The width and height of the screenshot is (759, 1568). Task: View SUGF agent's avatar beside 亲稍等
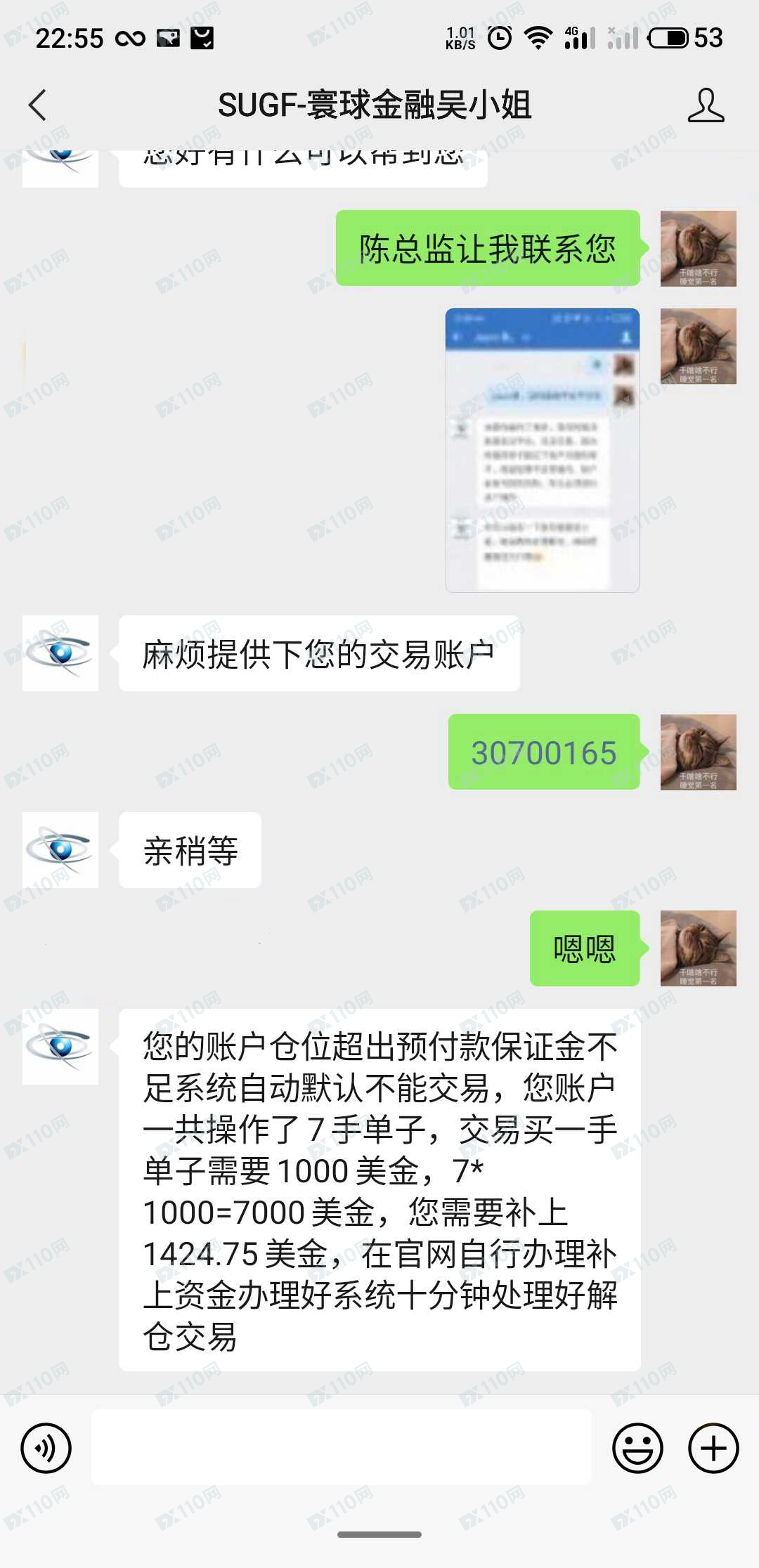[x=60, y=850]
